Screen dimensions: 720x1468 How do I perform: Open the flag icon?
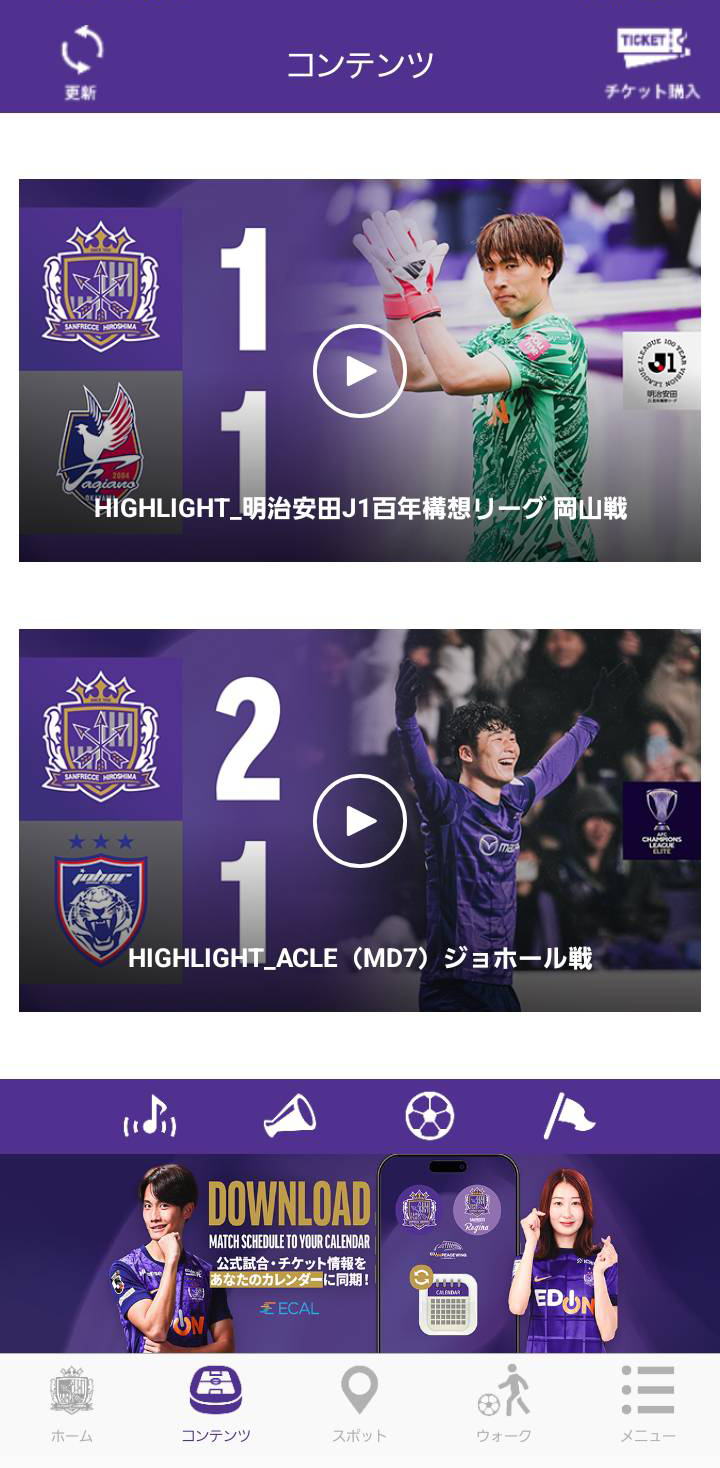pyautogui.click(x=569, y=1116)
